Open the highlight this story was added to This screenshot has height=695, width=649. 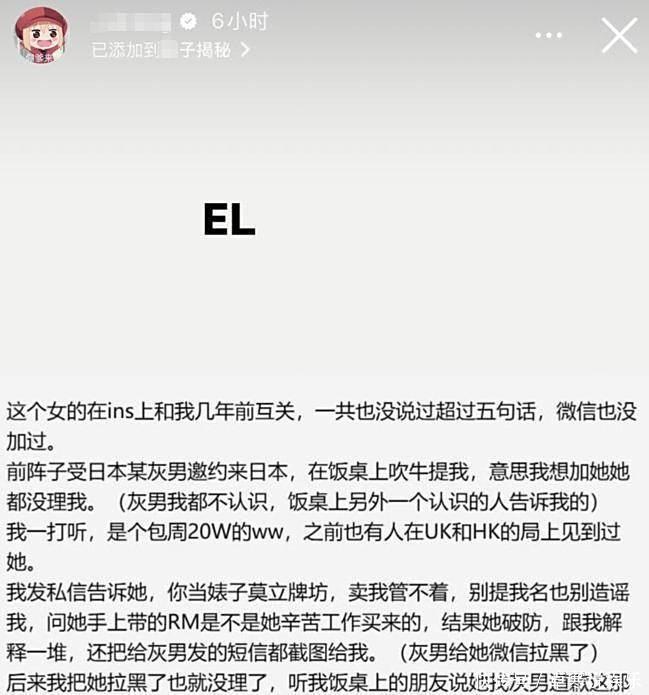point(171,50)
